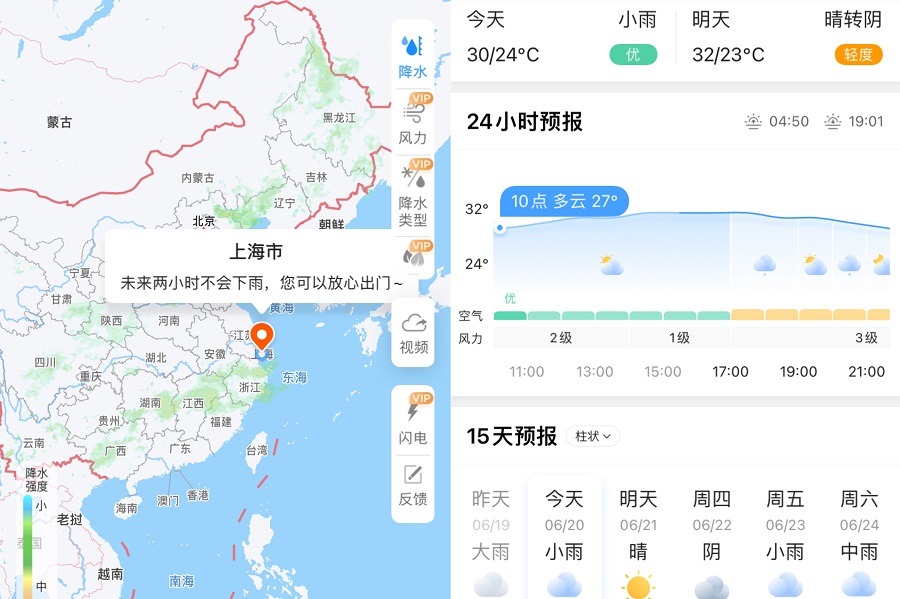Tap the 轻度 air quality badge

pyautogui.click(x=859, y=55)
